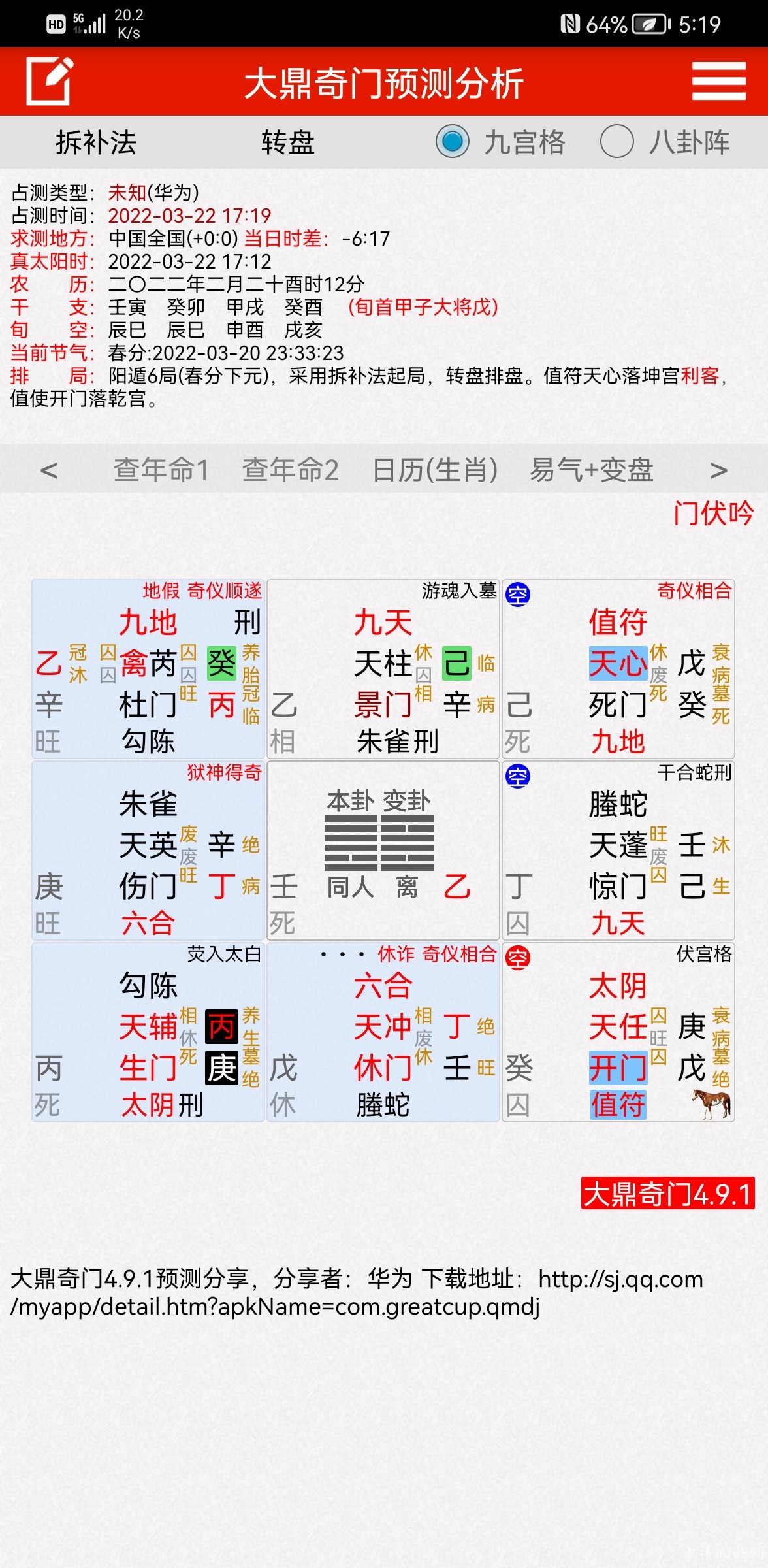The image size is (768, 1568).
Task: Tap the 转盘 layout option
Action: 288,142
